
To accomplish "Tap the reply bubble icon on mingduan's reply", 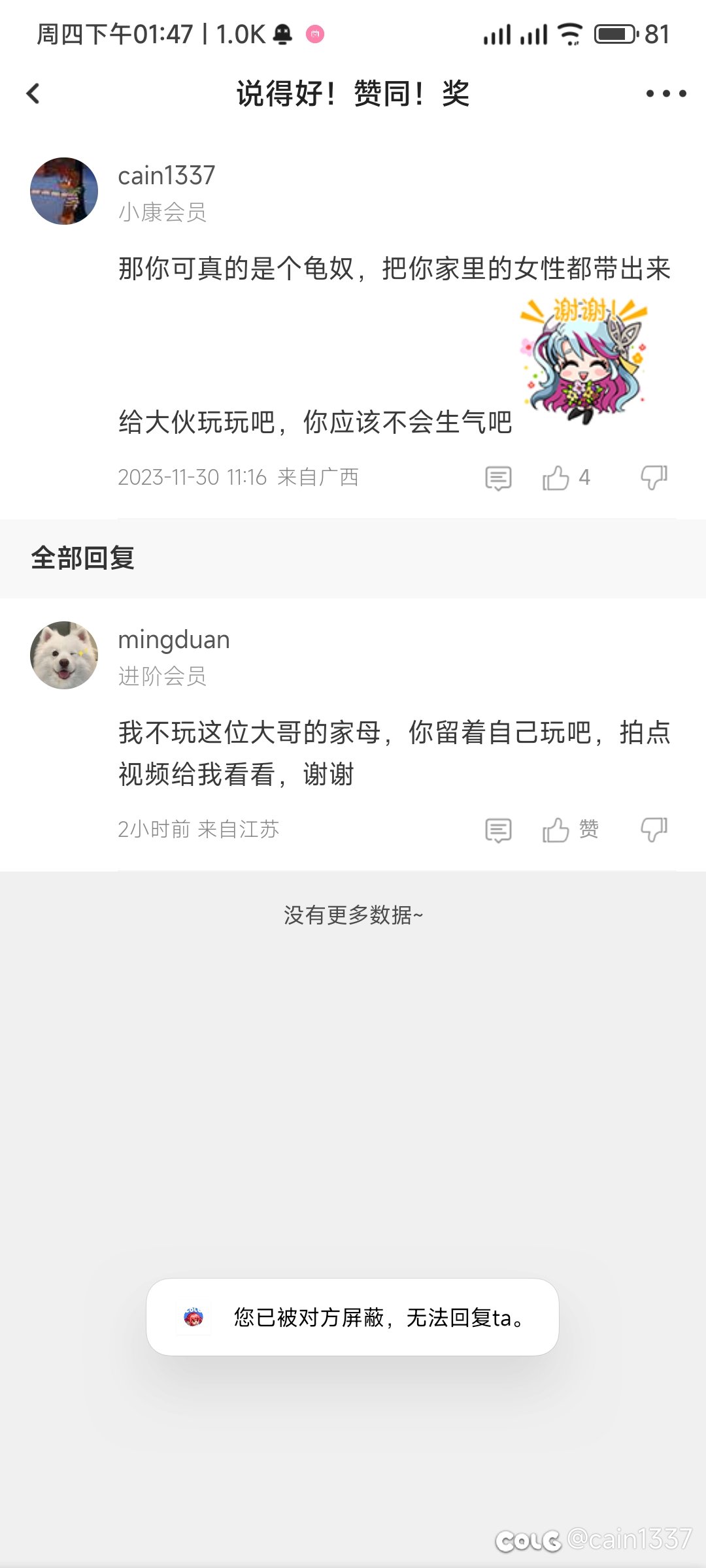I will click(497, 828).
